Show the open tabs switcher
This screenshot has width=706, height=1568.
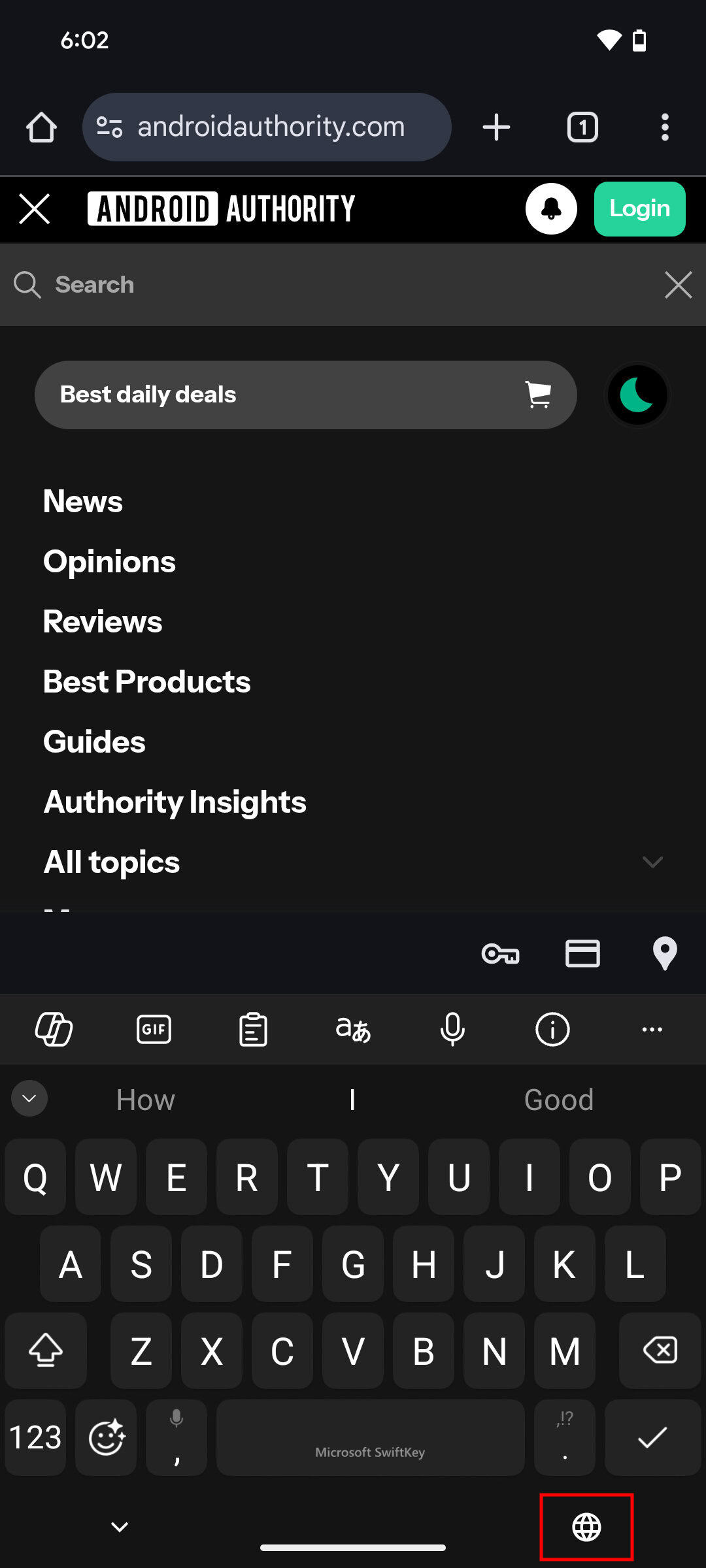pos(582,127)
